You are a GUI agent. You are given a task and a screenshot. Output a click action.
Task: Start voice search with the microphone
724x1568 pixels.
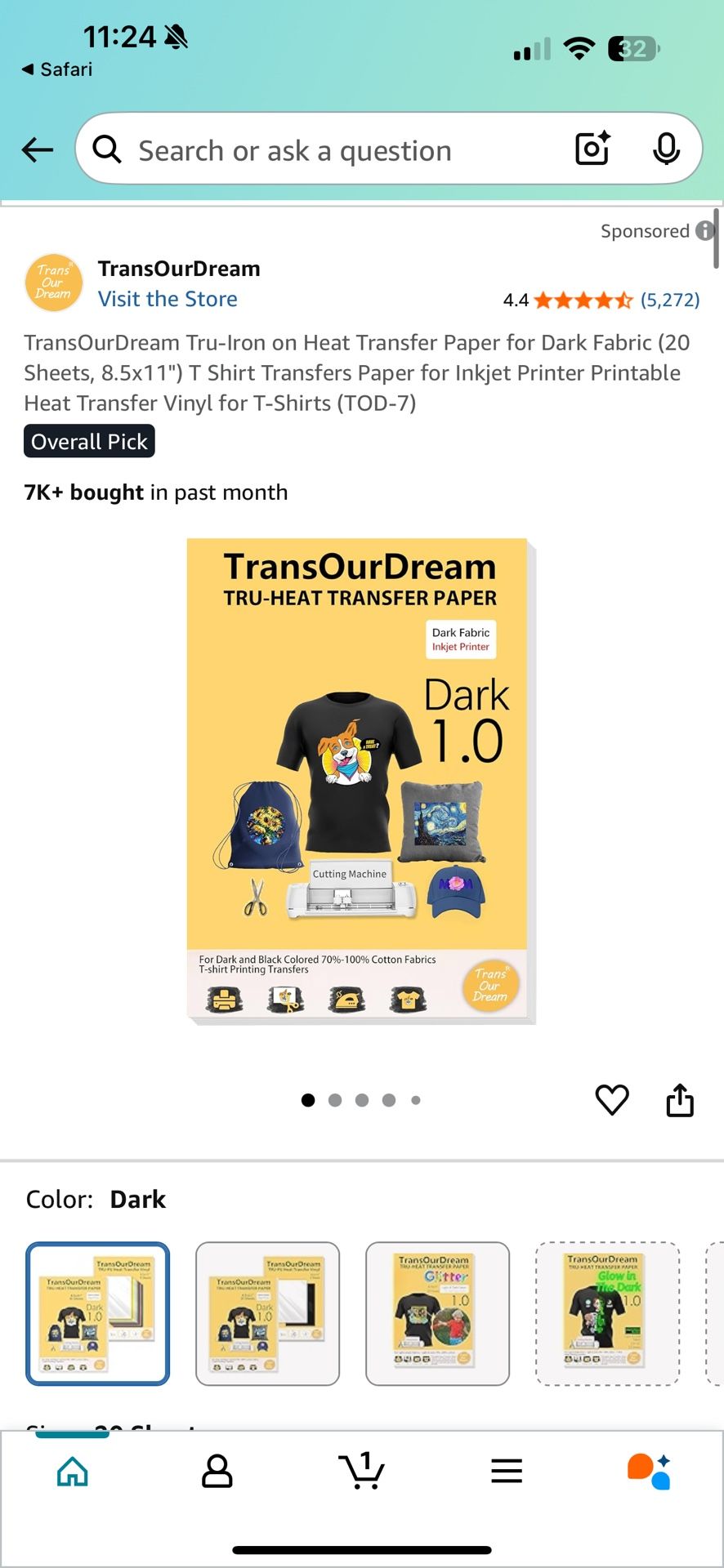[666, 149]
